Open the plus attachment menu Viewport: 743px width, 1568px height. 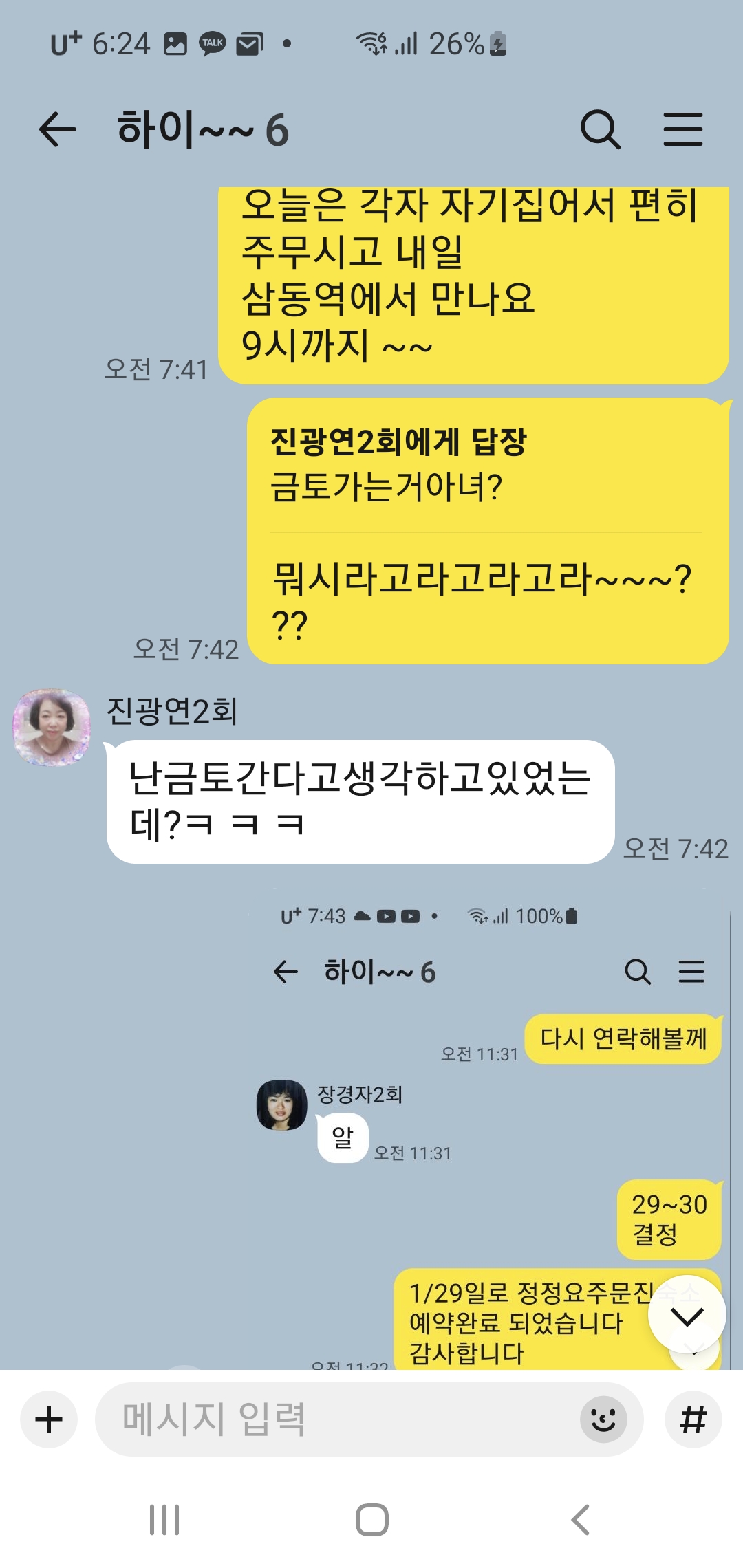[49, 1419]
